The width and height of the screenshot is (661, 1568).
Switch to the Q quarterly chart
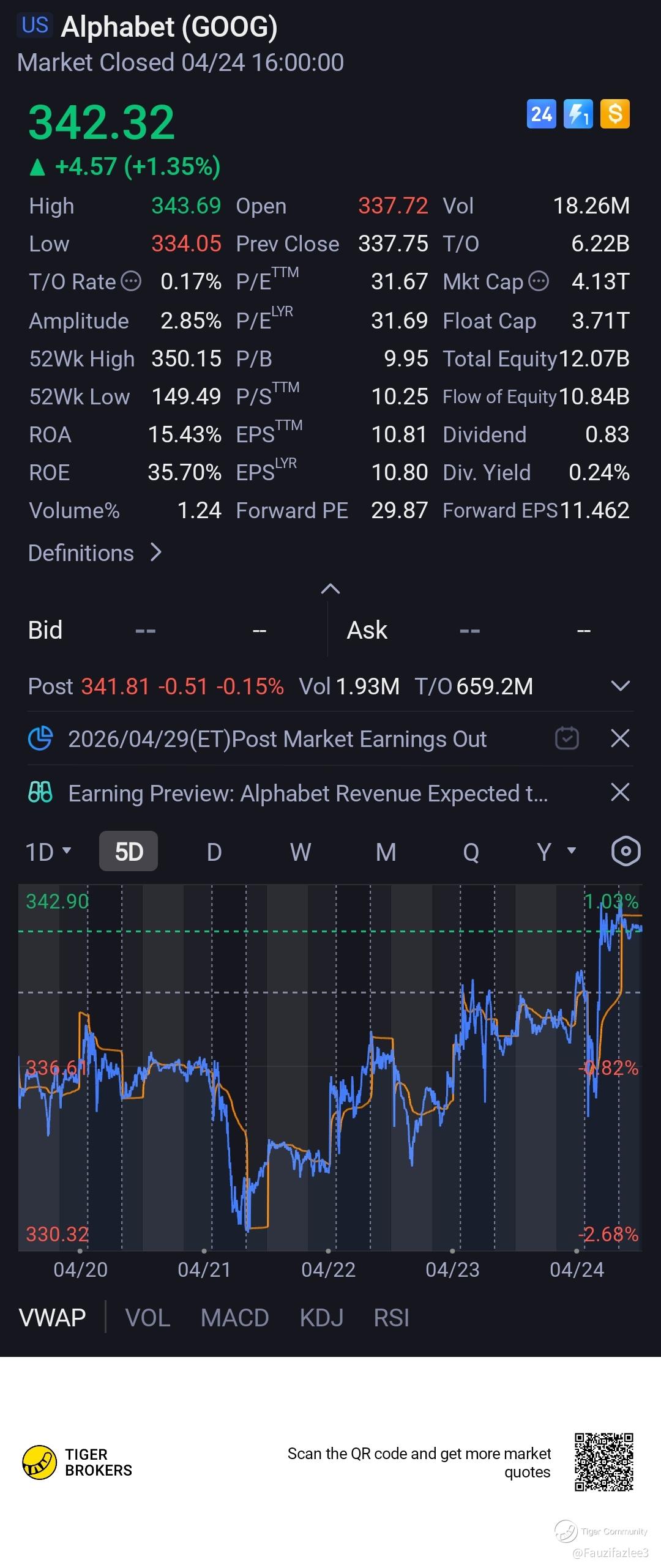point(471,852)
